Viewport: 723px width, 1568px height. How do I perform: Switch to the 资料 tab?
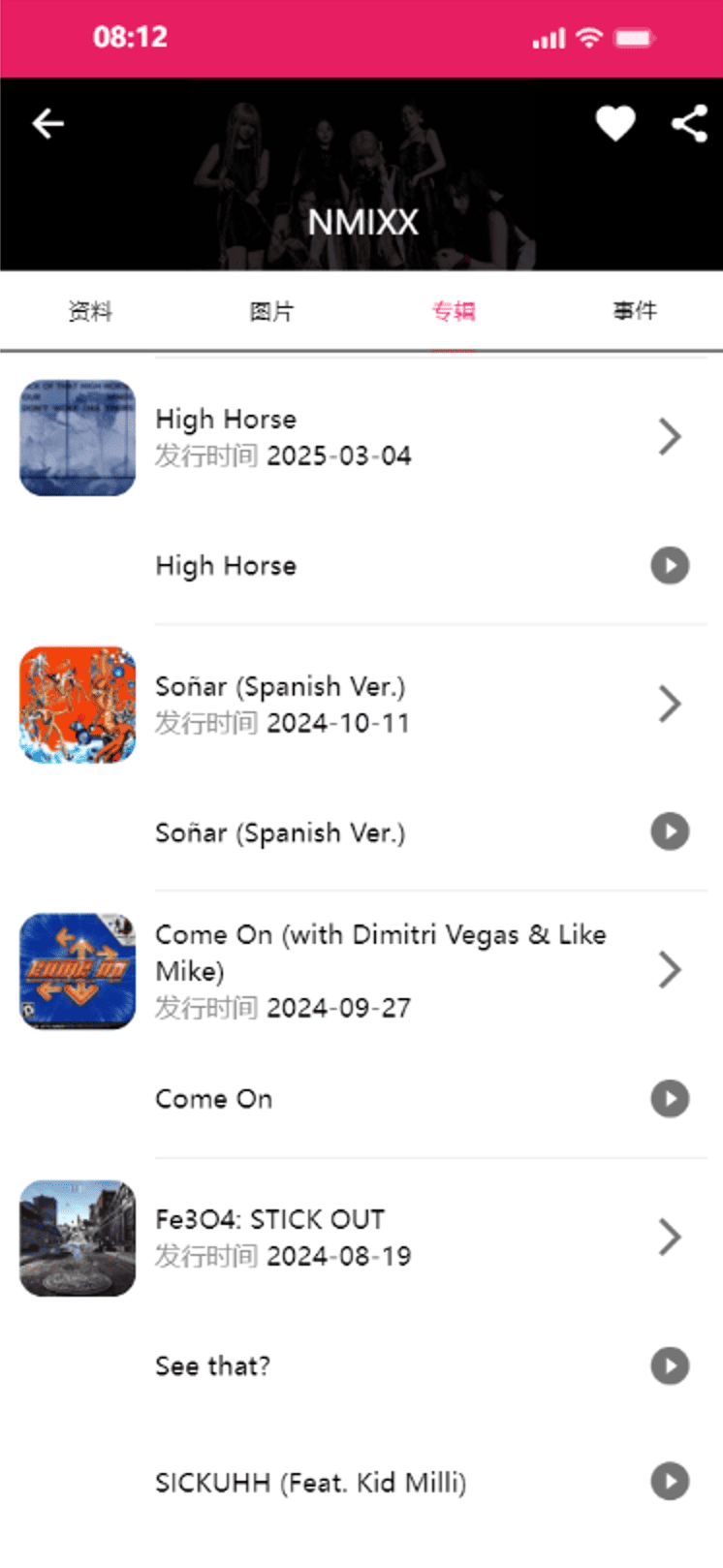[90, 311]
